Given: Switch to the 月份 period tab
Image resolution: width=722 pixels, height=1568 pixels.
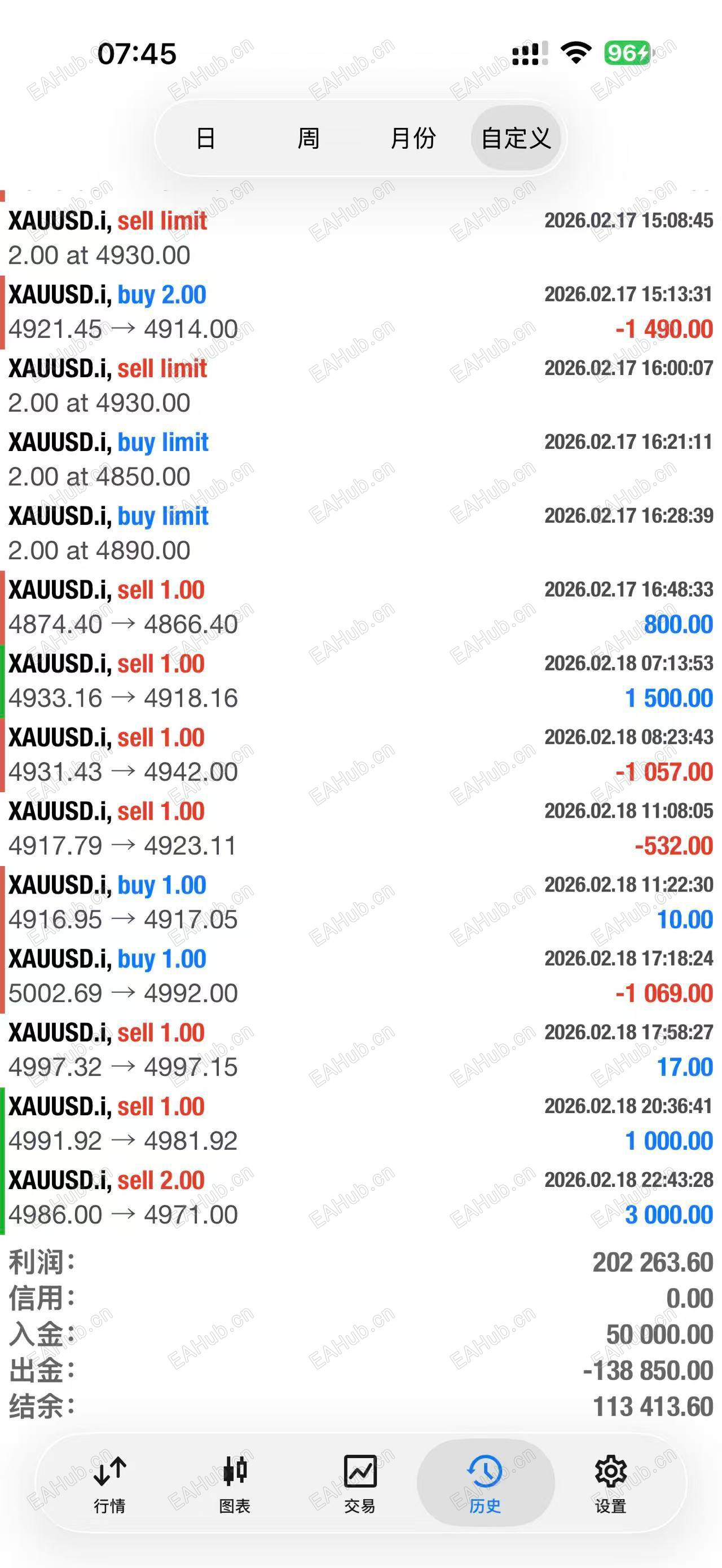Looking at the screenshot, I should point(413,138).
